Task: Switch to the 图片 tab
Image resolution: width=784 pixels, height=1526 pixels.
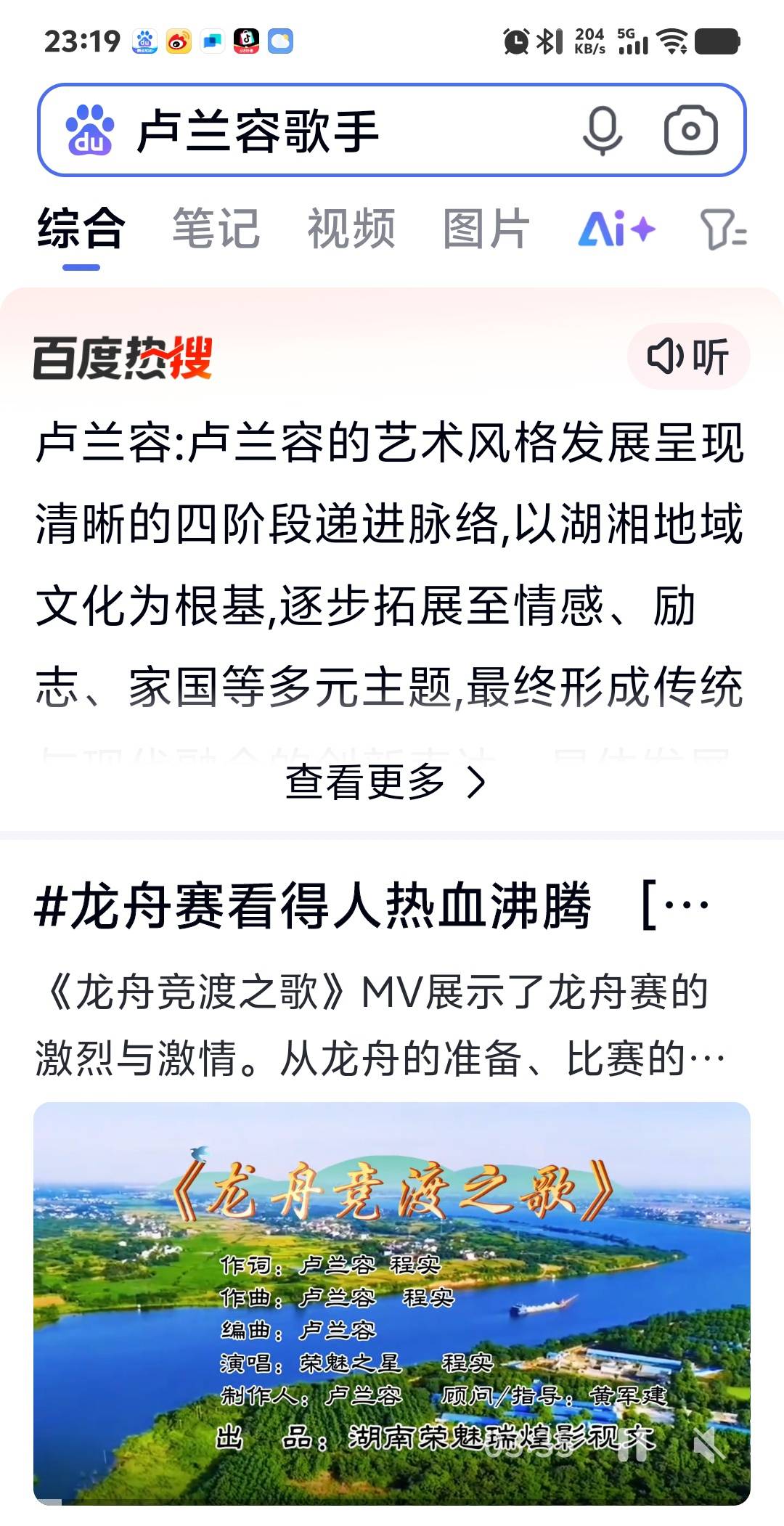Action: 486,229
